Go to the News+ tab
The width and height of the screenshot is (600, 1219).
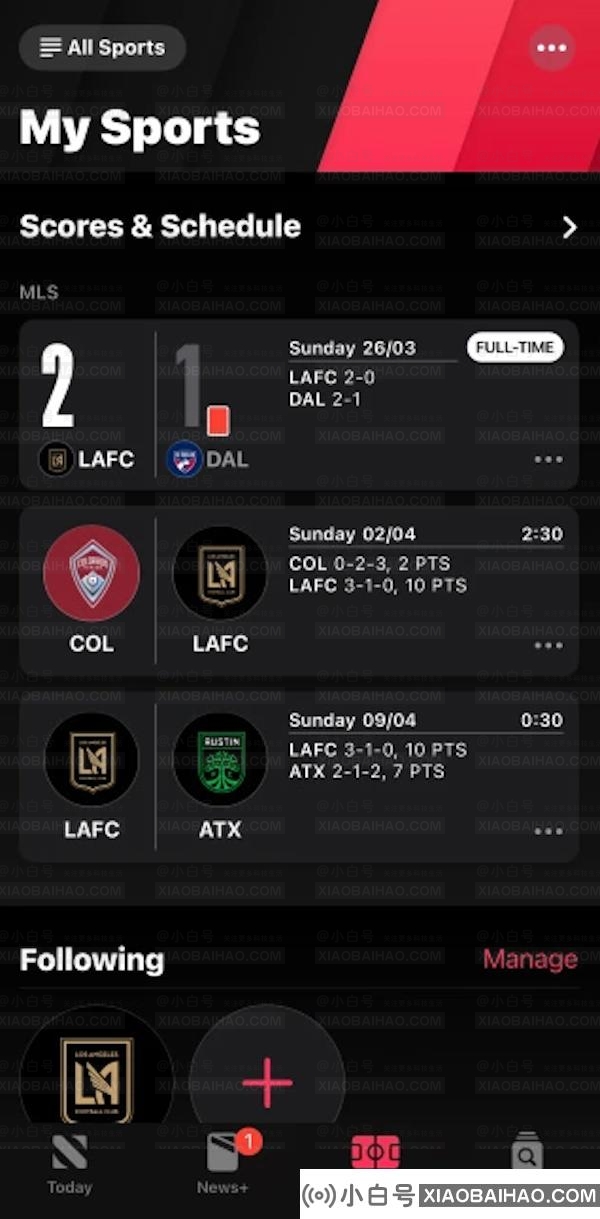click(223, 1167)
